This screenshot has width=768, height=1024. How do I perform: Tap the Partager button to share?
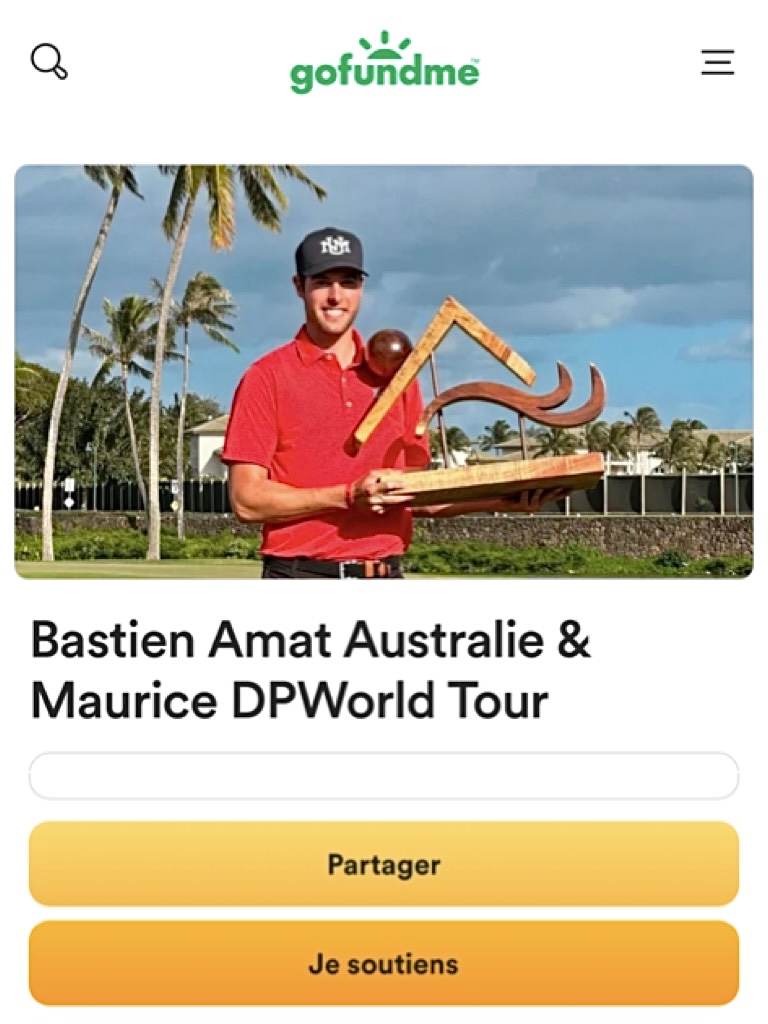(384, 864)
